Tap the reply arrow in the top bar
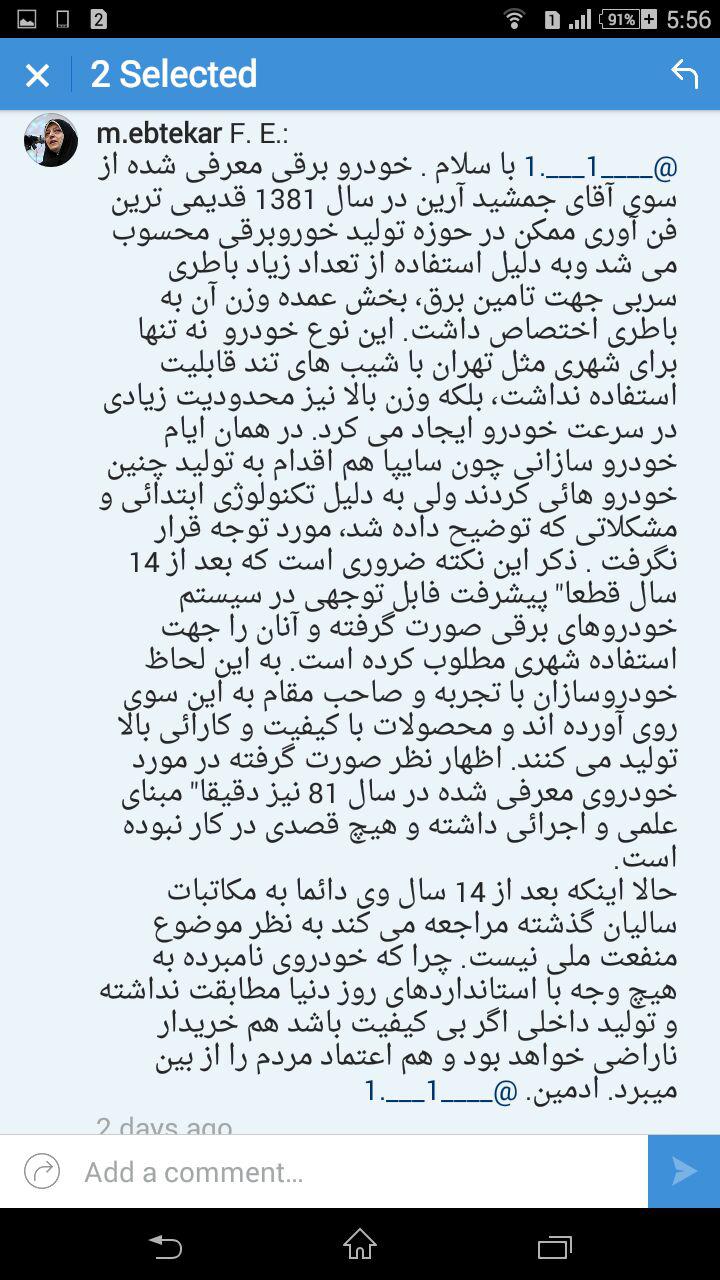The image size is (720, 1280). (684, 75)
